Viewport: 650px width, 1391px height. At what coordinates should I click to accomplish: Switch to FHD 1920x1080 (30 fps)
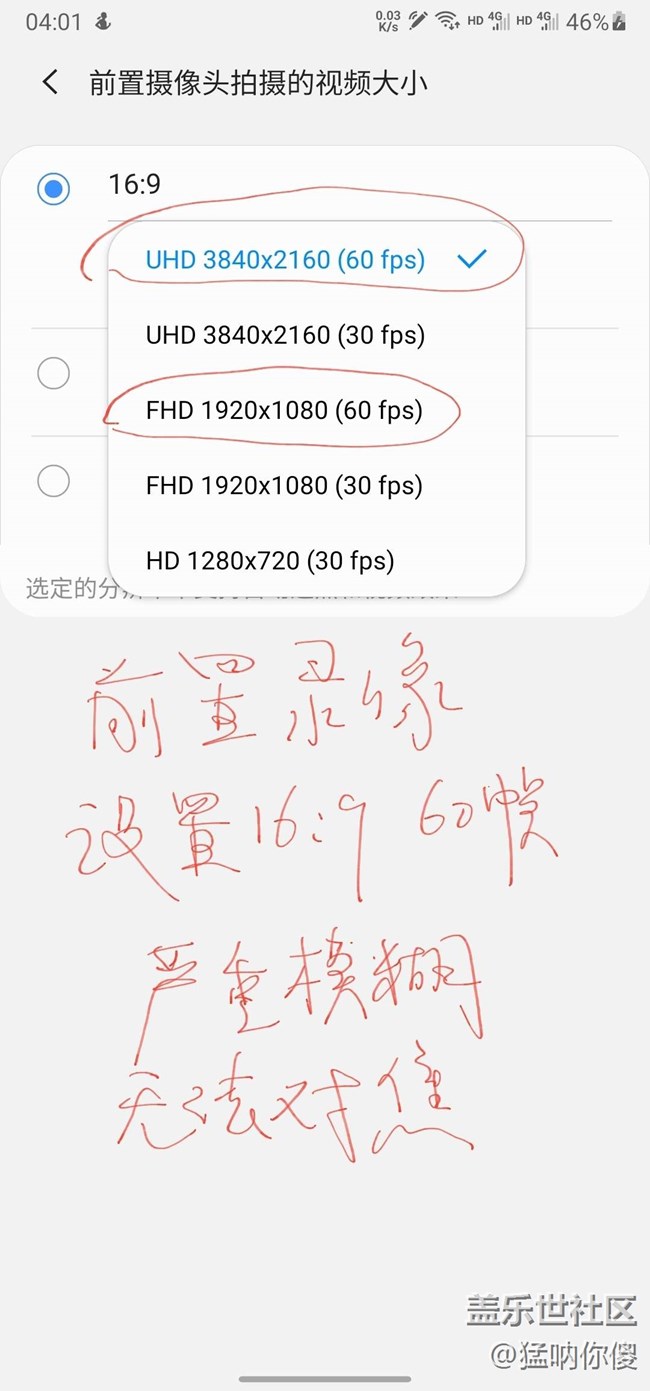[x=285, y=485]
